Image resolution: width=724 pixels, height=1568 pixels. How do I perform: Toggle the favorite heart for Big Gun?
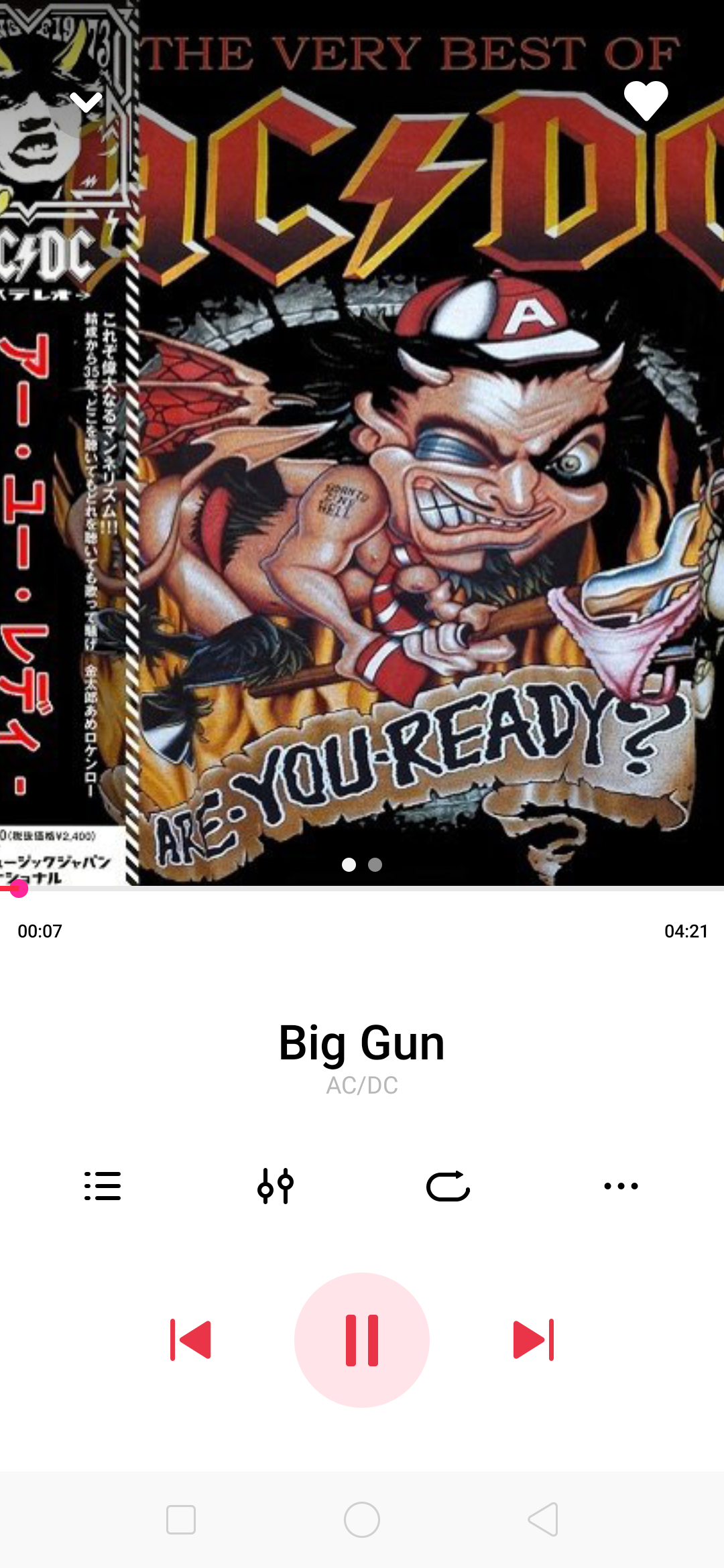click(x=646, y=101)
